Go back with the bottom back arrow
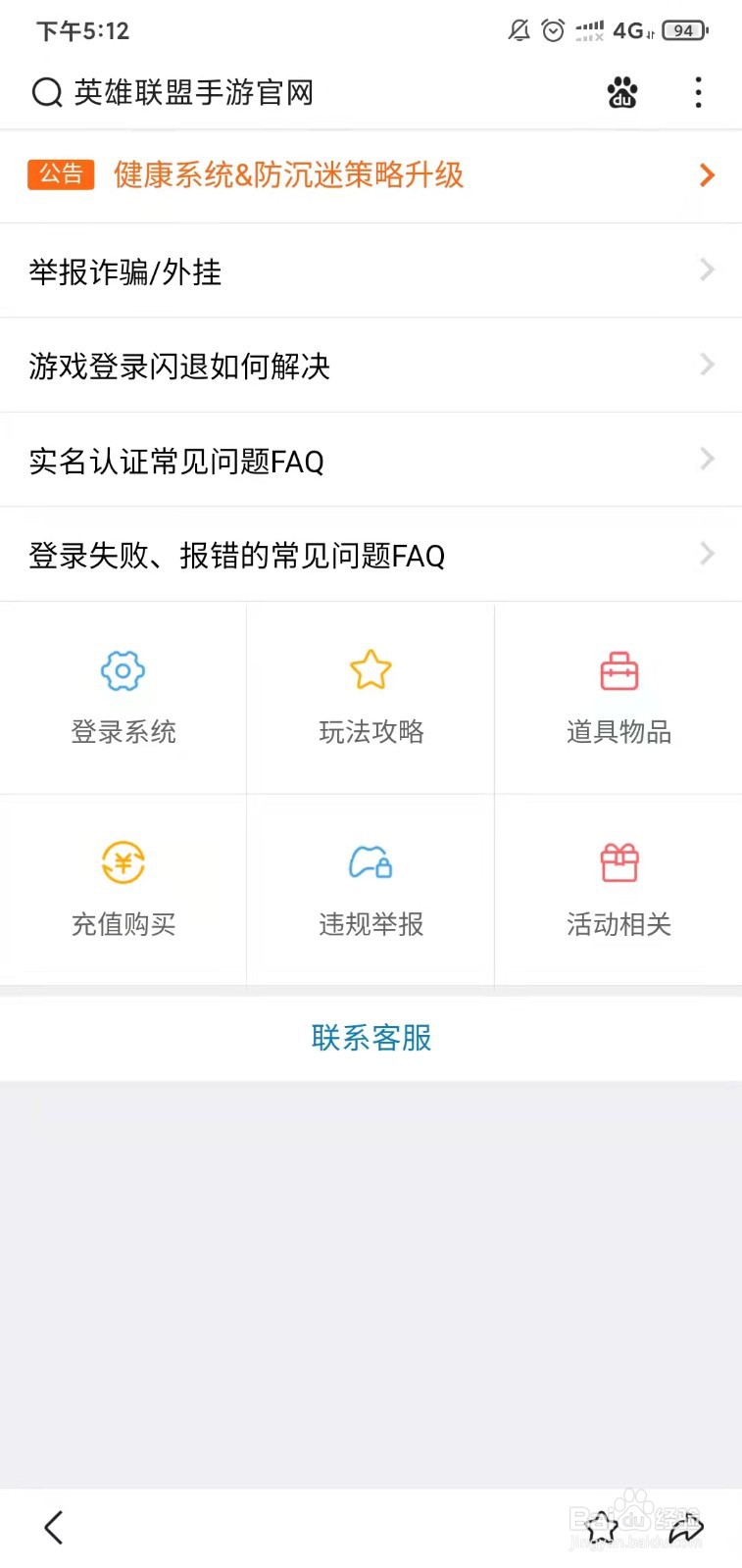Screen dimensions: 742x1568 coord(54,1527)
